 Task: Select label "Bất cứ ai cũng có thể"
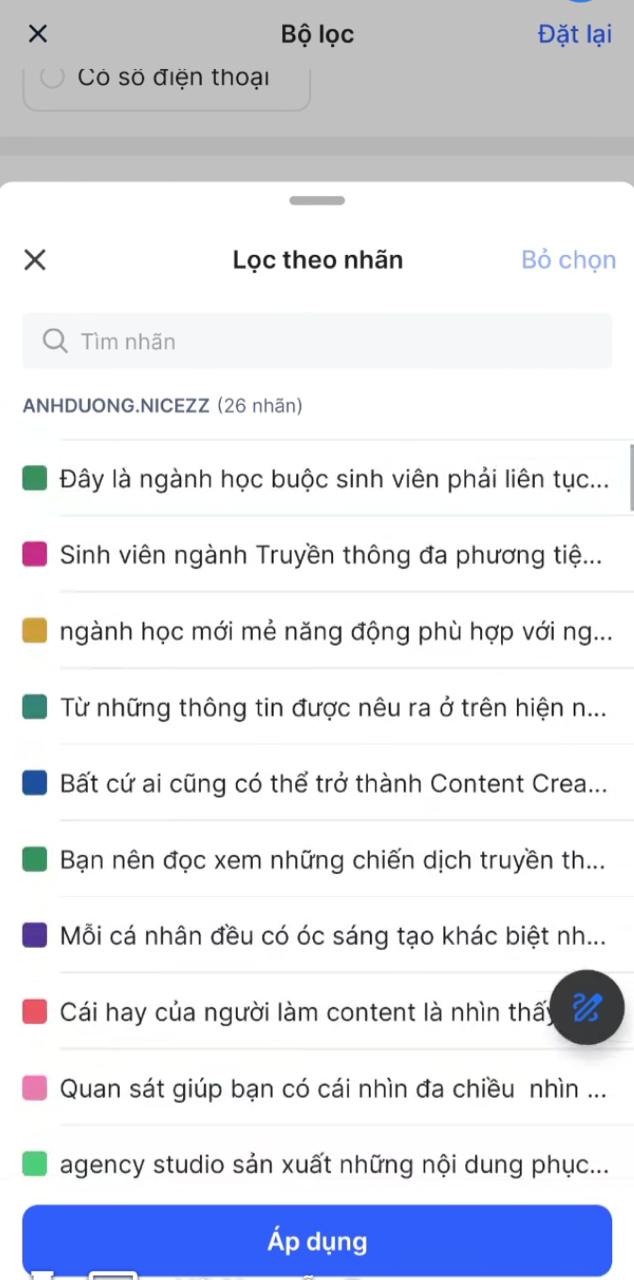pos(332,784)
